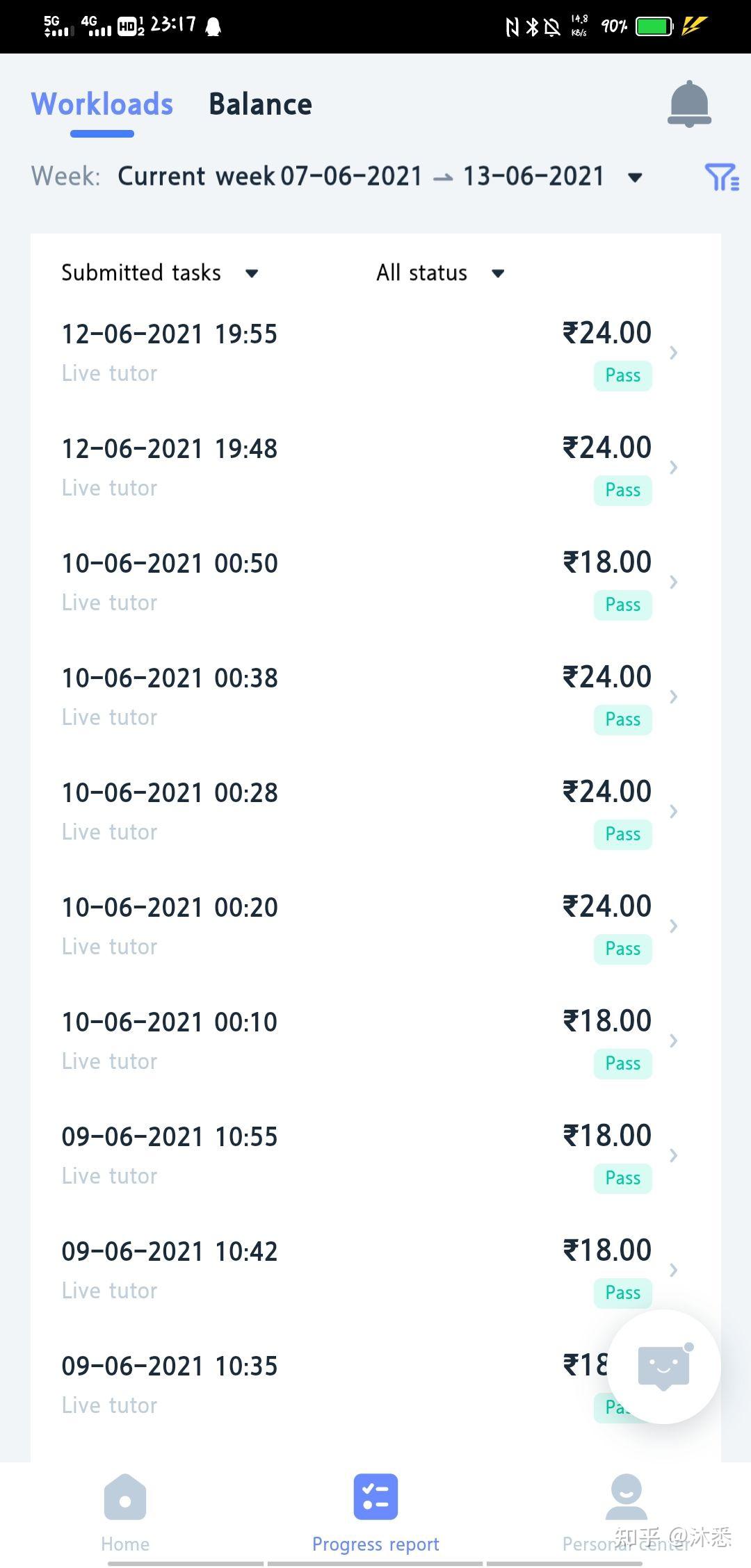This screenshot has width=751, height=1568.
Task: Select the Workloads tab
Action: click(102, 104)
